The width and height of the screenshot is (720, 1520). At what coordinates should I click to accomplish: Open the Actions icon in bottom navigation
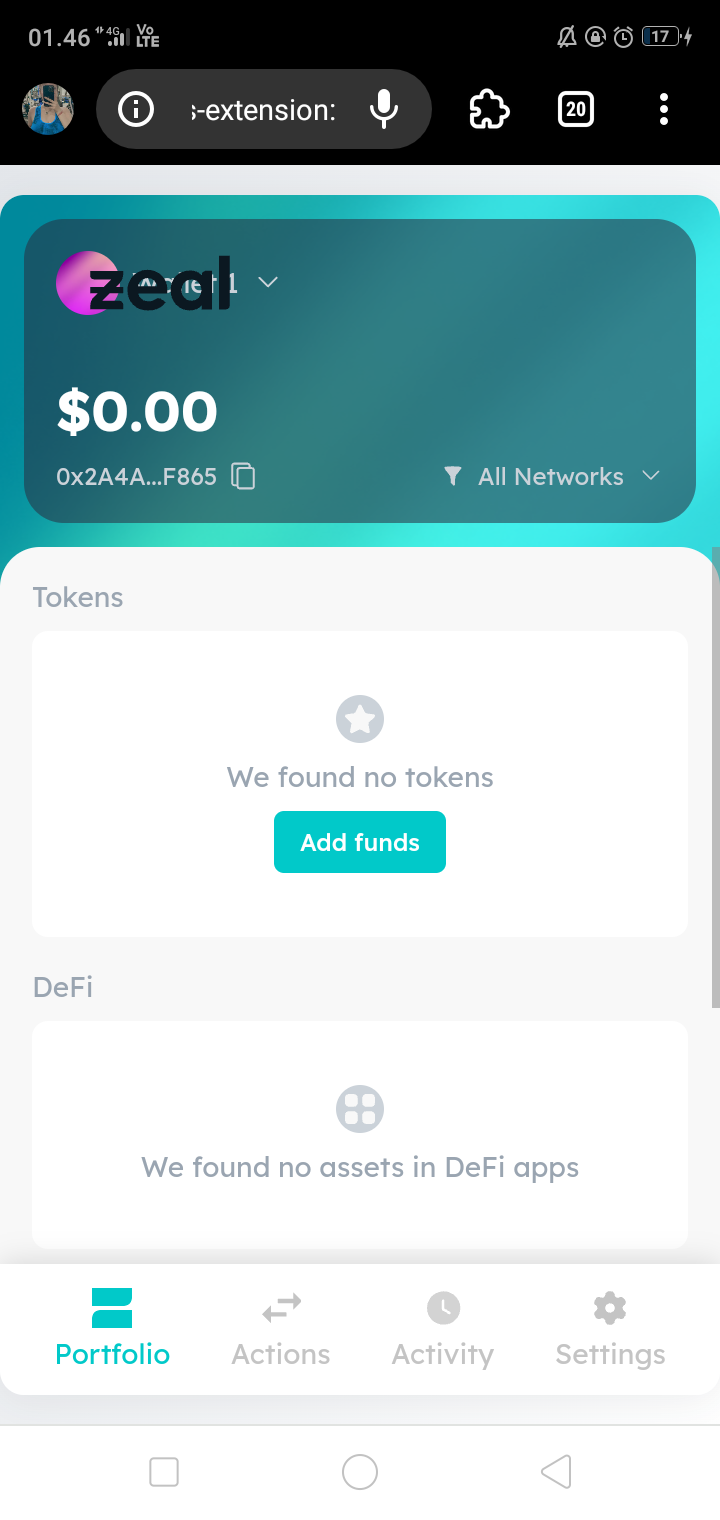[x=279, y=1308]
